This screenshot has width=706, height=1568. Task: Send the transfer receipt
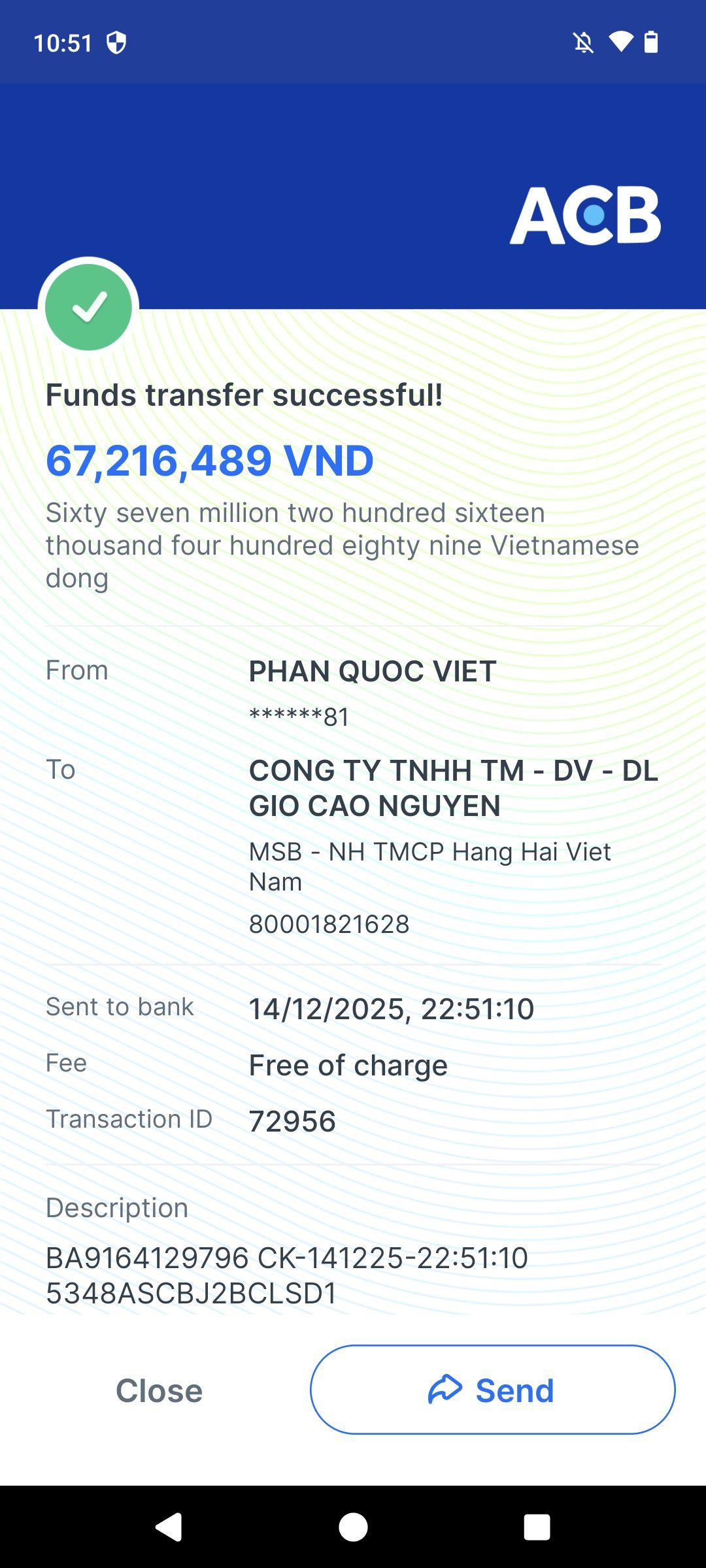pos(492,1390)
